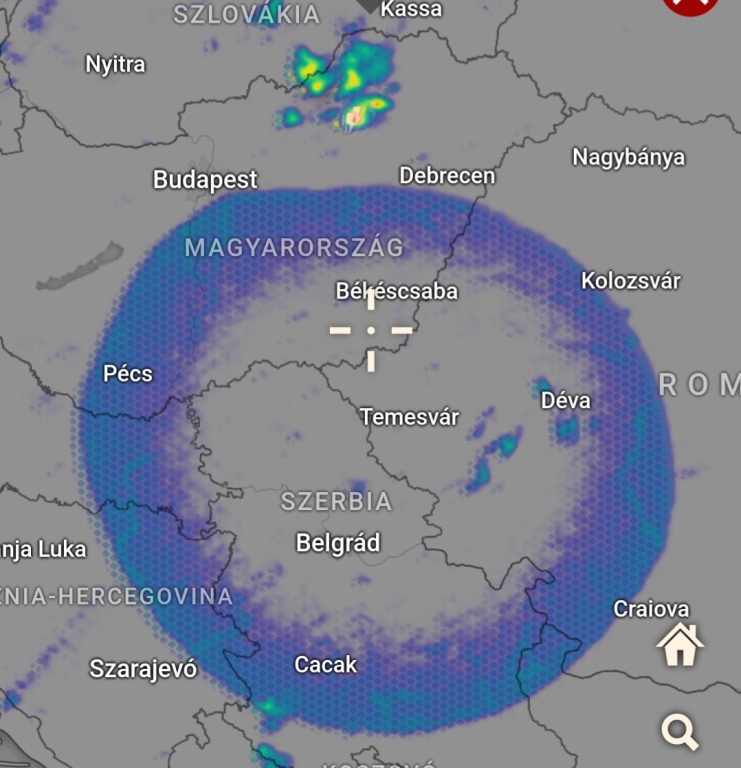Open the location search magnifier
741x768 pixels.
[x=680, y=732]
